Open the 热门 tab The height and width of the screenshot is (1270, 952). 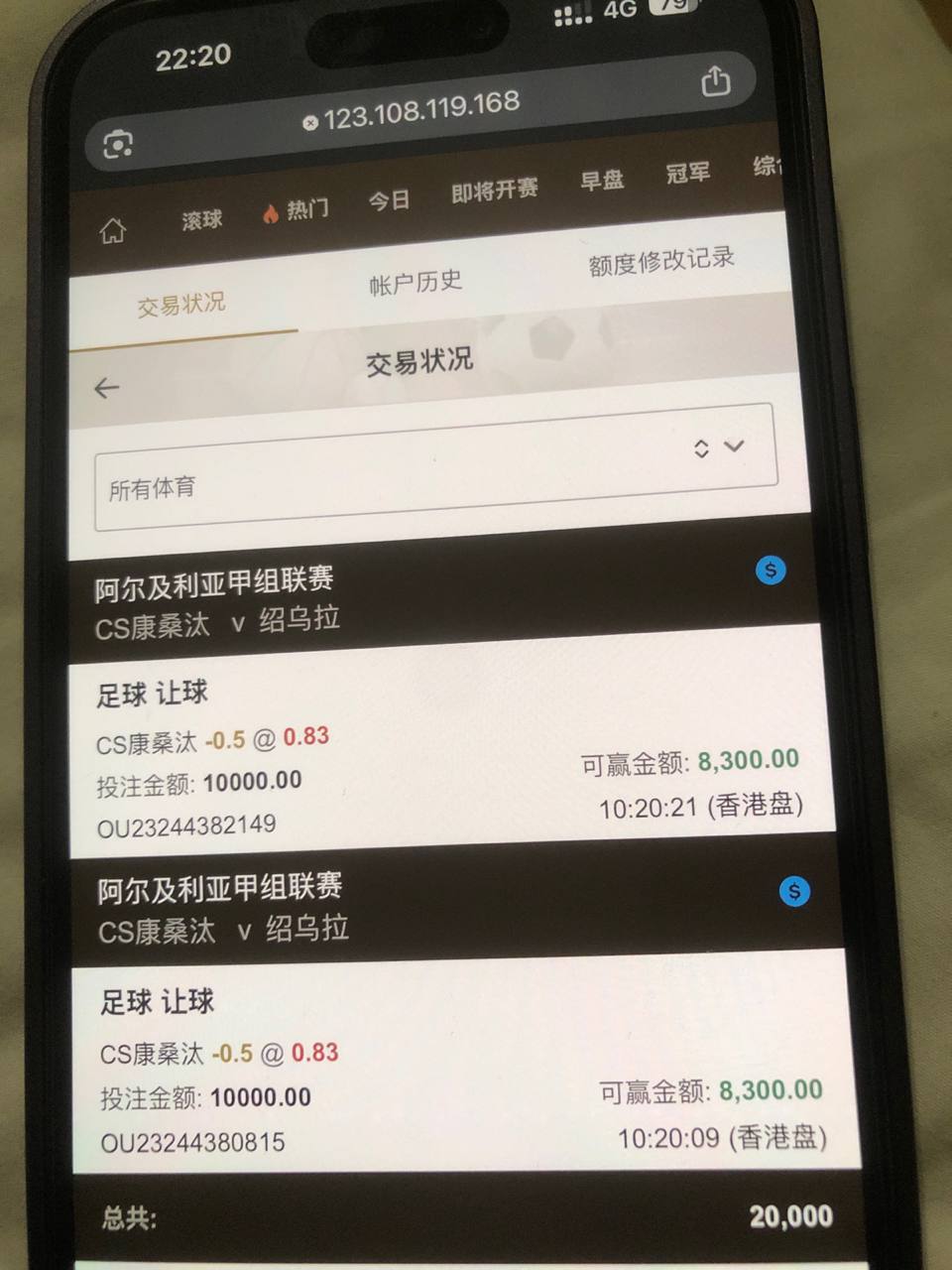(x=296, y=209)
